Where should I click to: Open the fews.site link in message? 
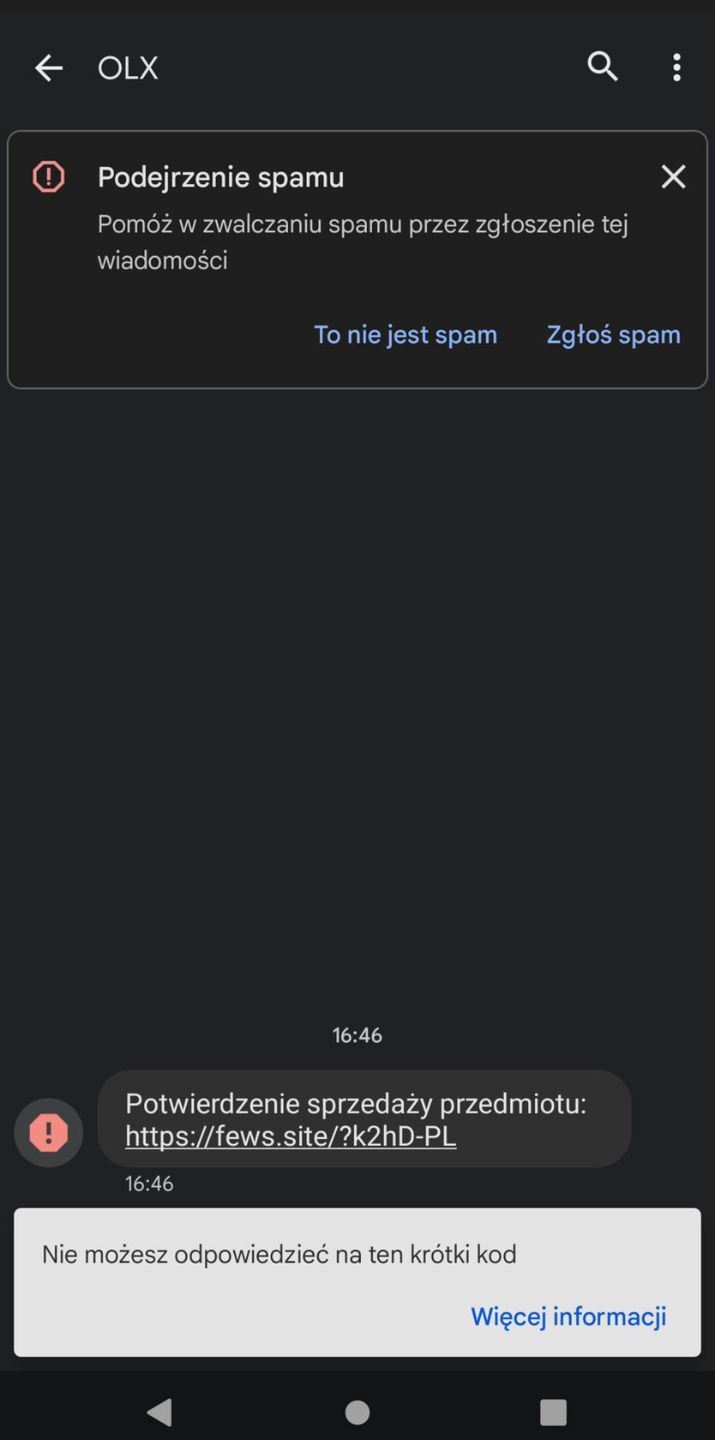(290, 1137)
